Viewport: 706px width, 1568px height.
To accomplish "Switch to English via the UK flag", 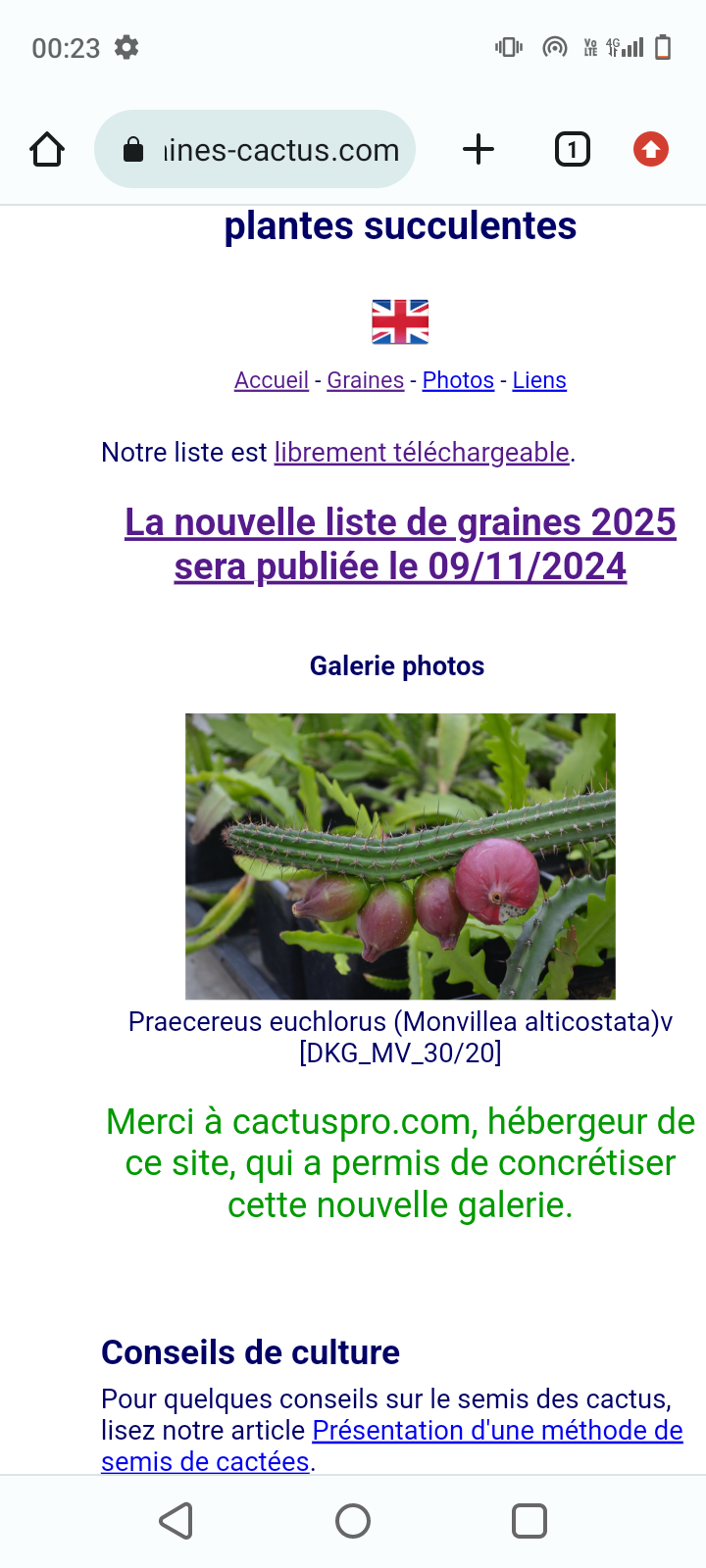I will 400,321.
